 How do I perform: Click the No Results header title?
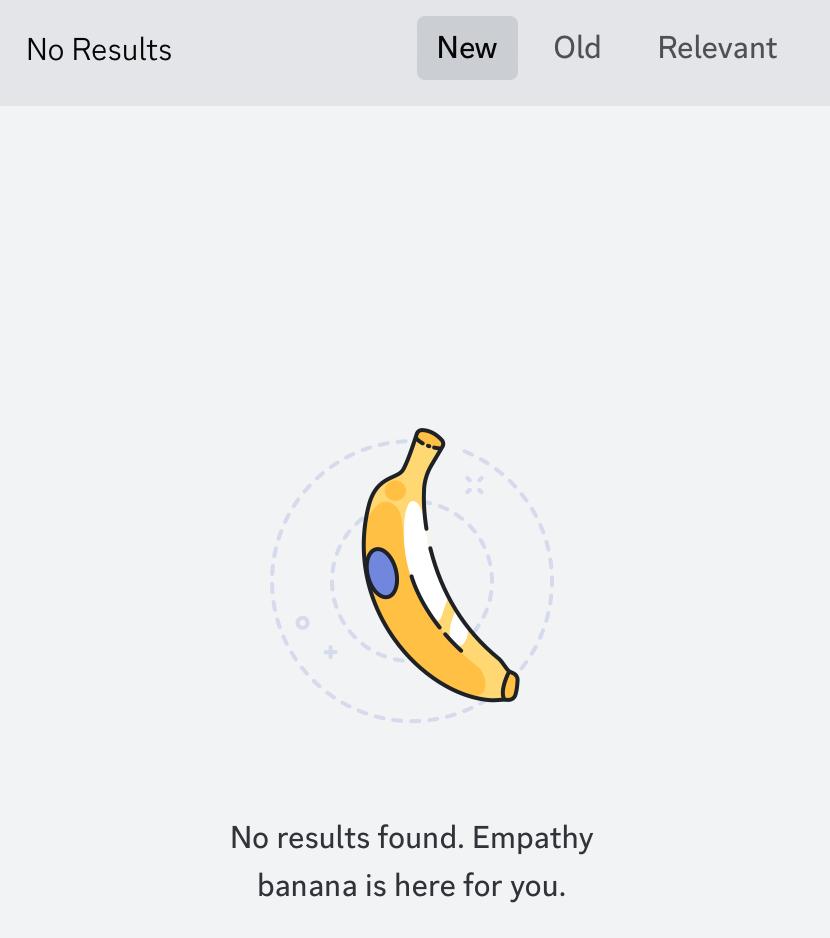(98, 50)
